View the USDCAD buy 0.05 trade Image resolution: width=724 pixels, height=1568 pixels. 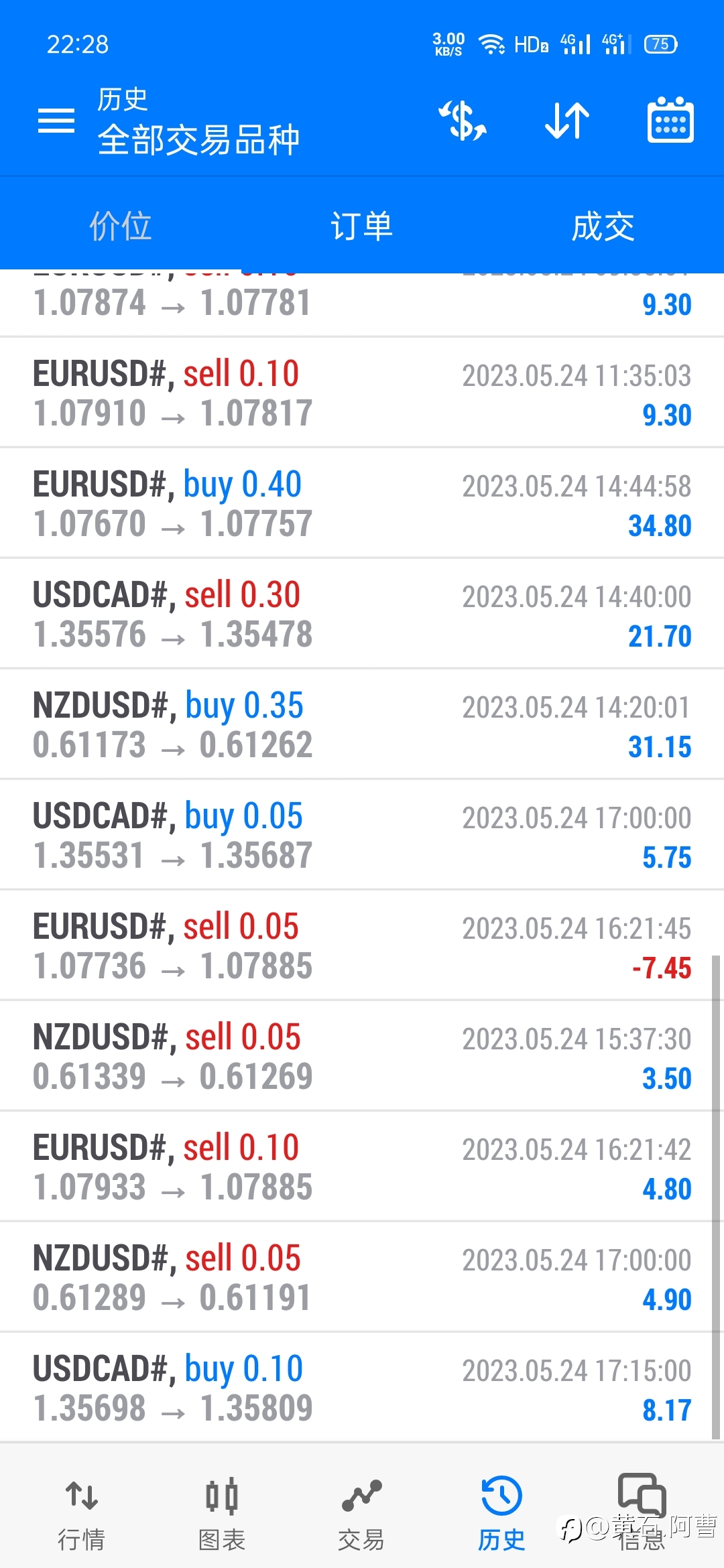(362, 835)
